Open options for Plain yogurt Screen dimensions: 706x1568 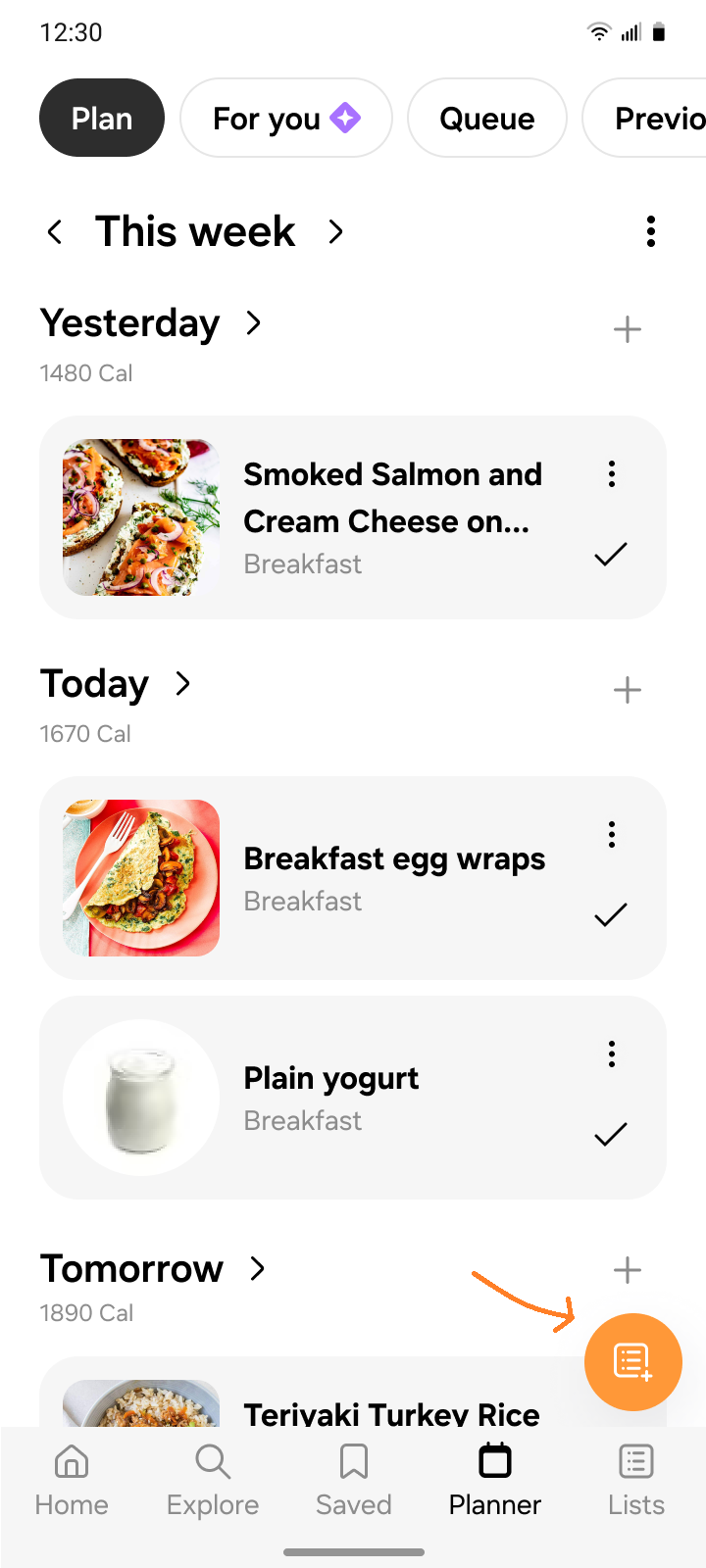(x=612, y=1054)
